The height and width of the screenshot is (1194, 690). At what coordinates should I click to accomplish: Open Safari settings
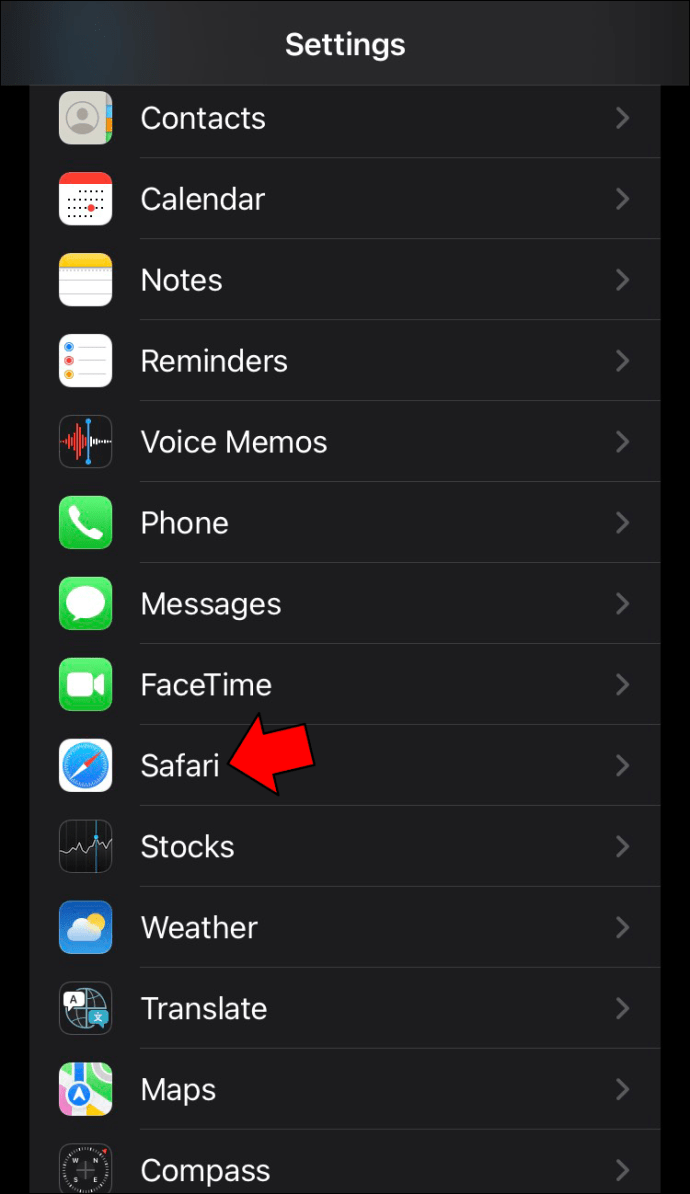tap(180, 766)
